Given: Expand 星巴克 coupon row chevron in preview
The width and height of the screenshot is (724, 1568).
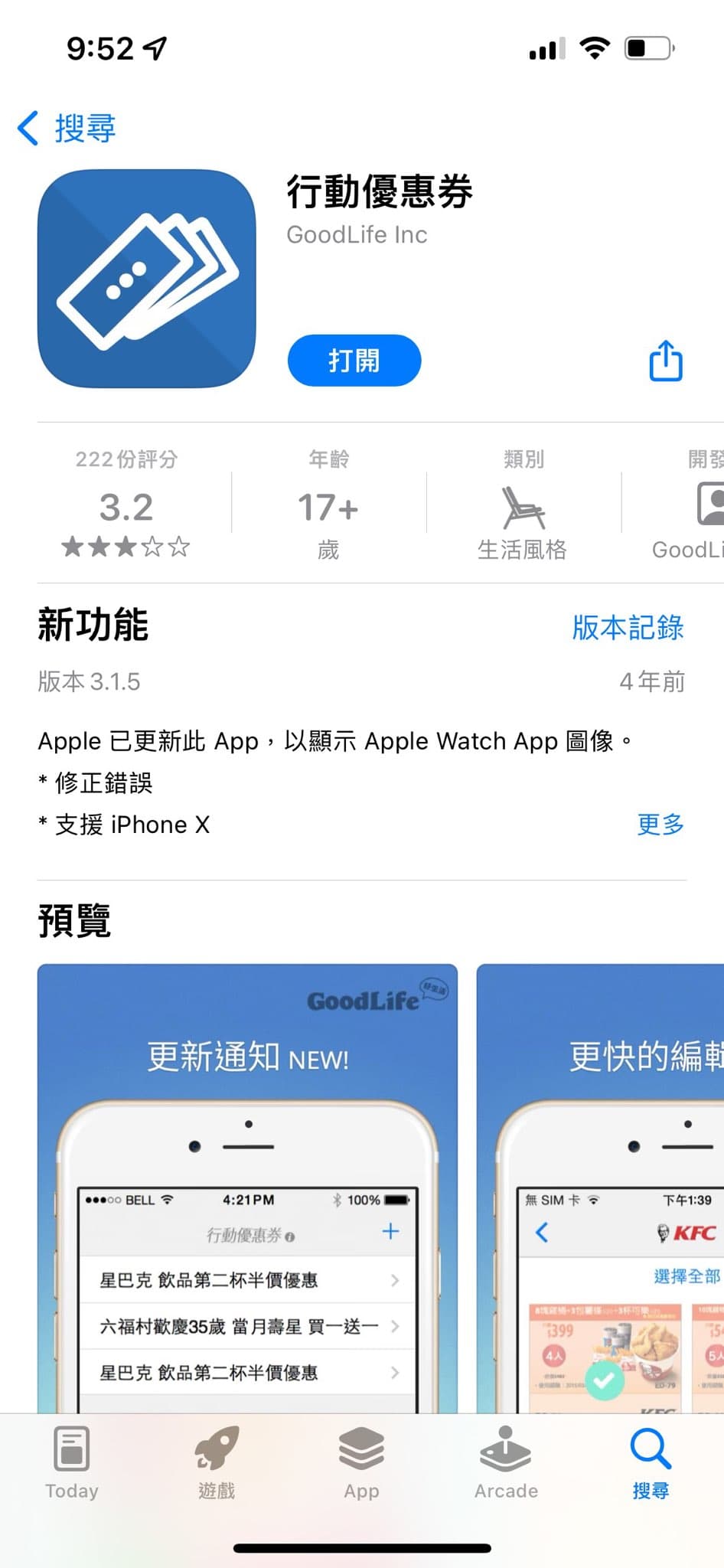Looking at the screenshot, I should 395,1279.
